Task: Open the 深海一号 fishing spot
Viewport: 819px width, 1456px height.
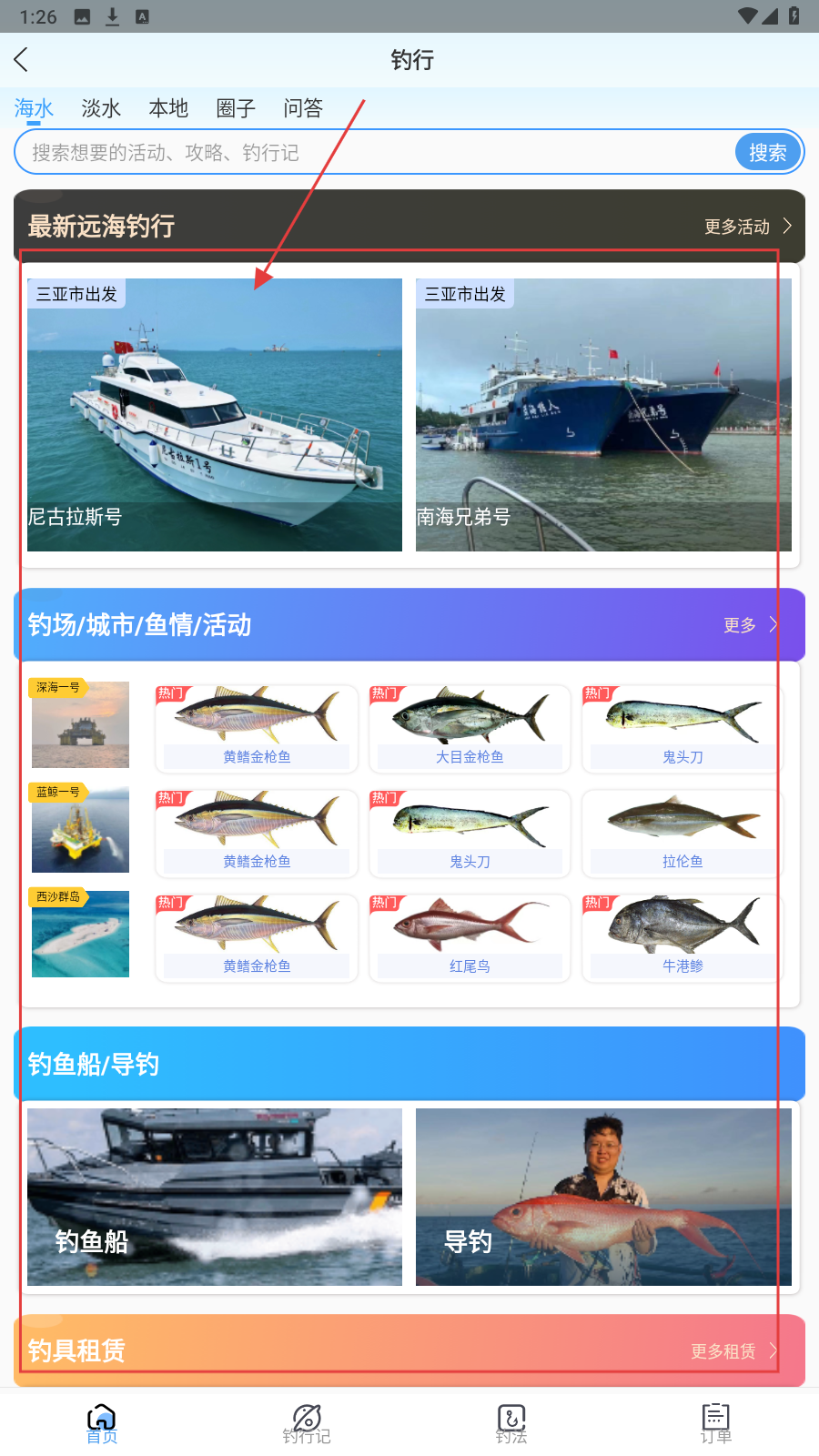Action: point(80,725)
